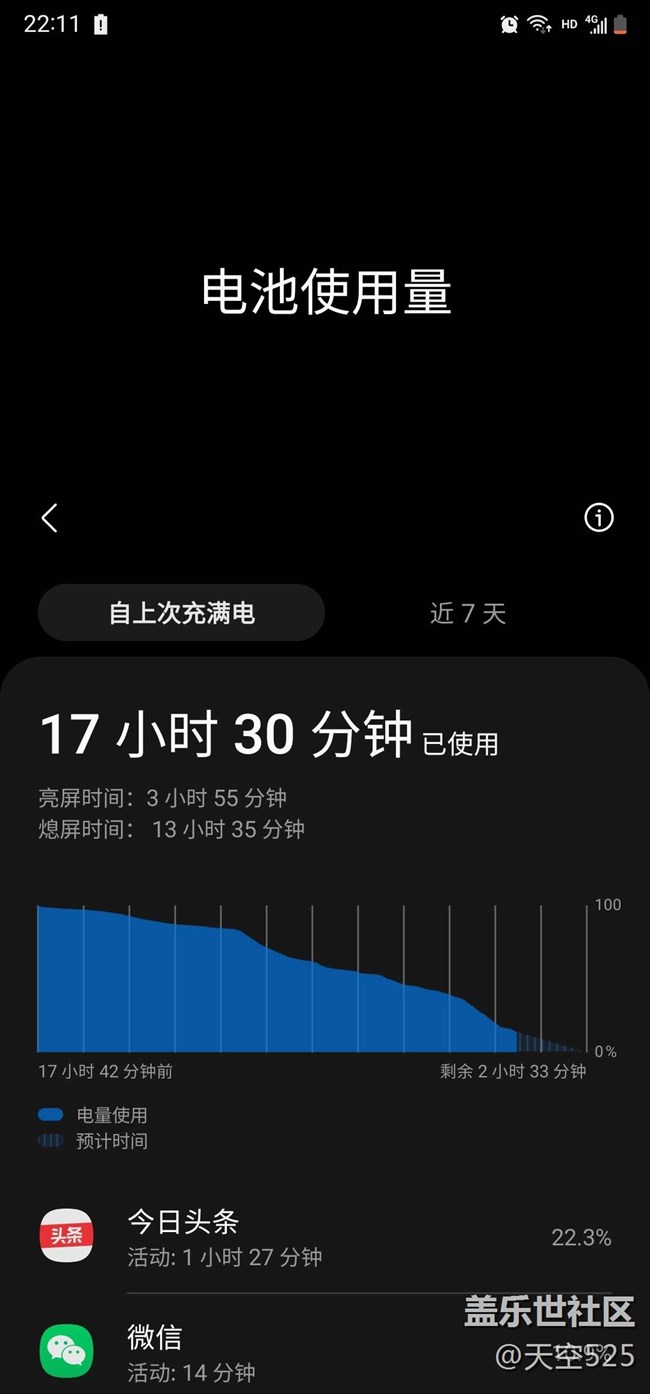Go back using the back arrow

click(49, 518)
